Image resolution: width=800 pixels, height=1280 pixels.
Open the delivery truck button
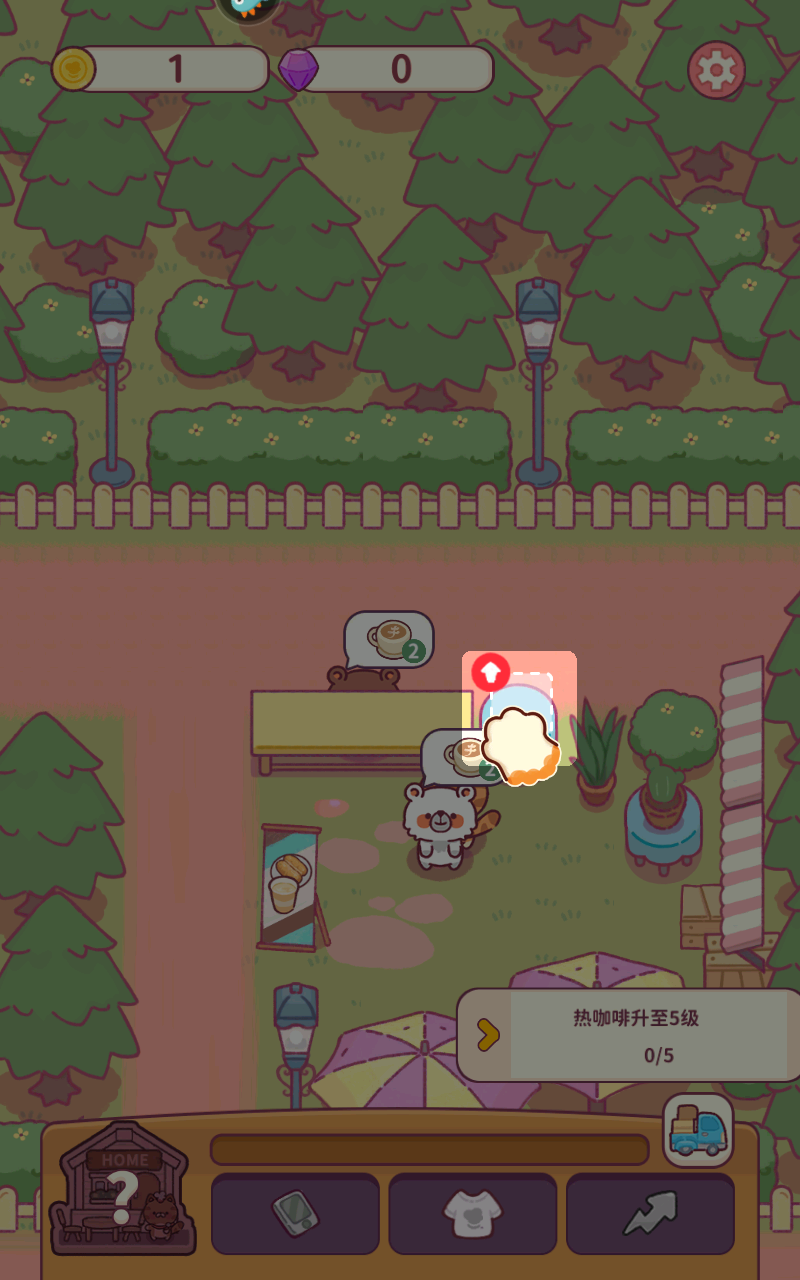698,1130
